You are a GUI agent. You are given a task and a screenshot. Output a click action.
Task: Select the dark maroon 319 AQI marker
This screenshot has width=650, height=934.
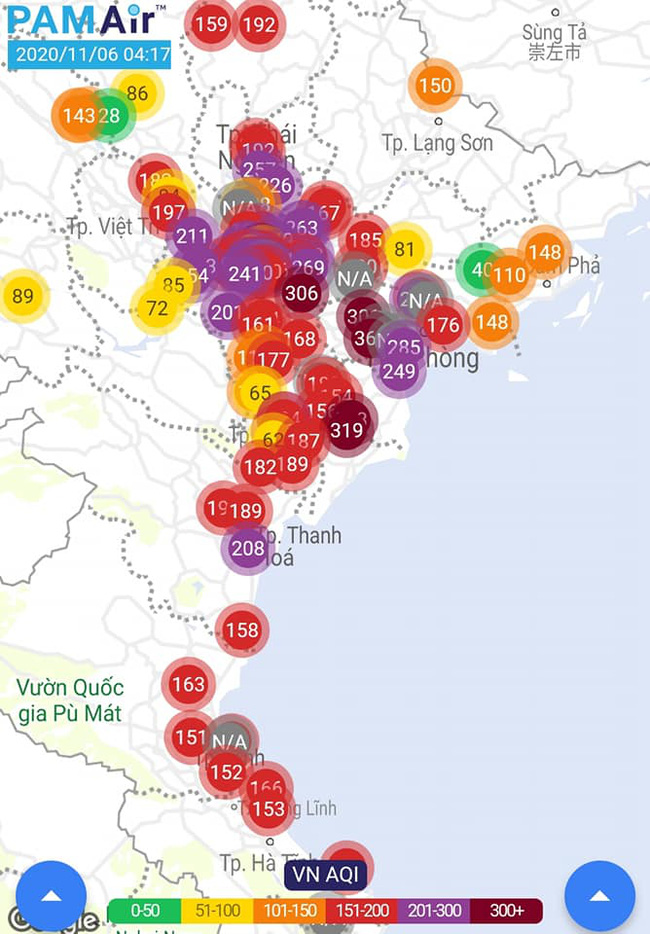[x=347, y=431]
